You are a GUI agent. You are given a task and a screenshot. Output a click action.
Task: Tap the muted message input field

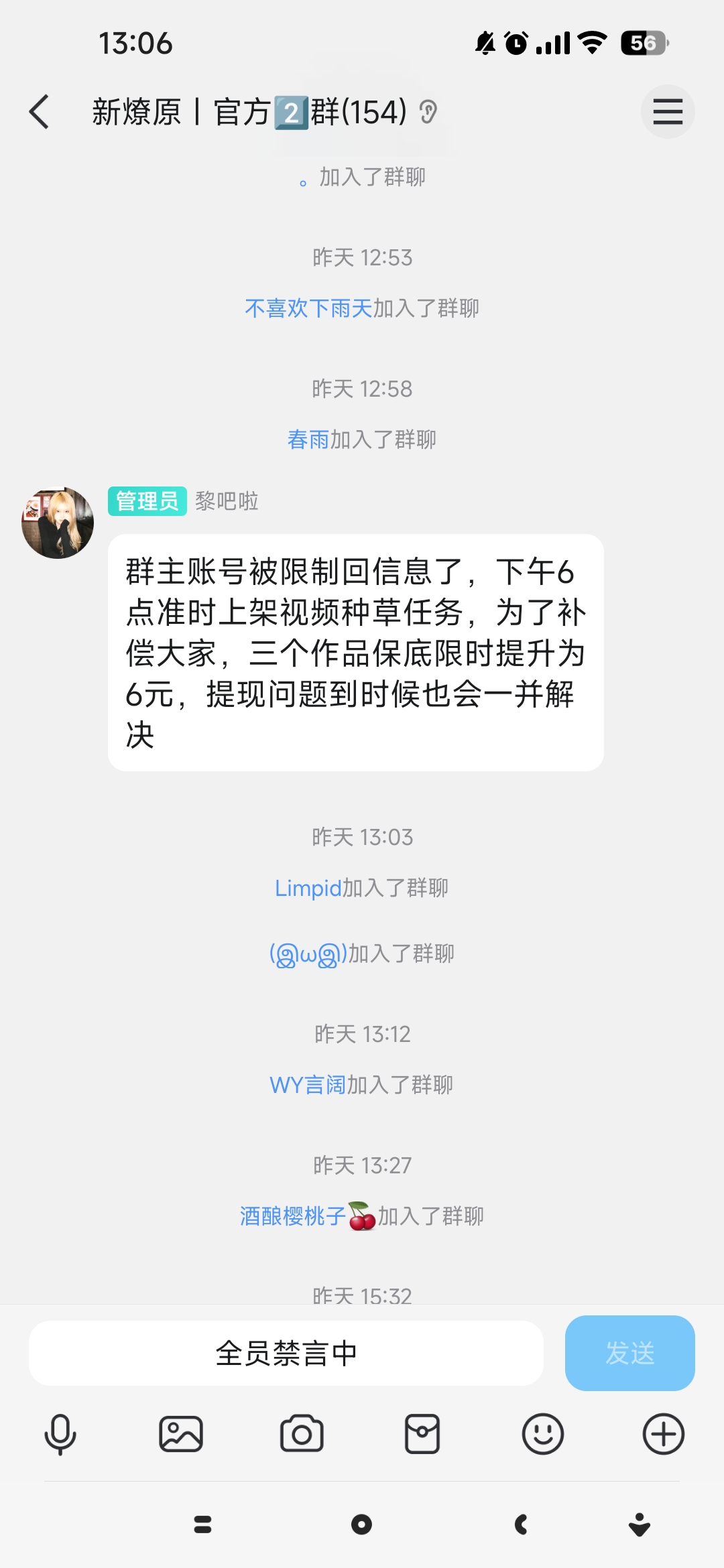point(286,1353)
